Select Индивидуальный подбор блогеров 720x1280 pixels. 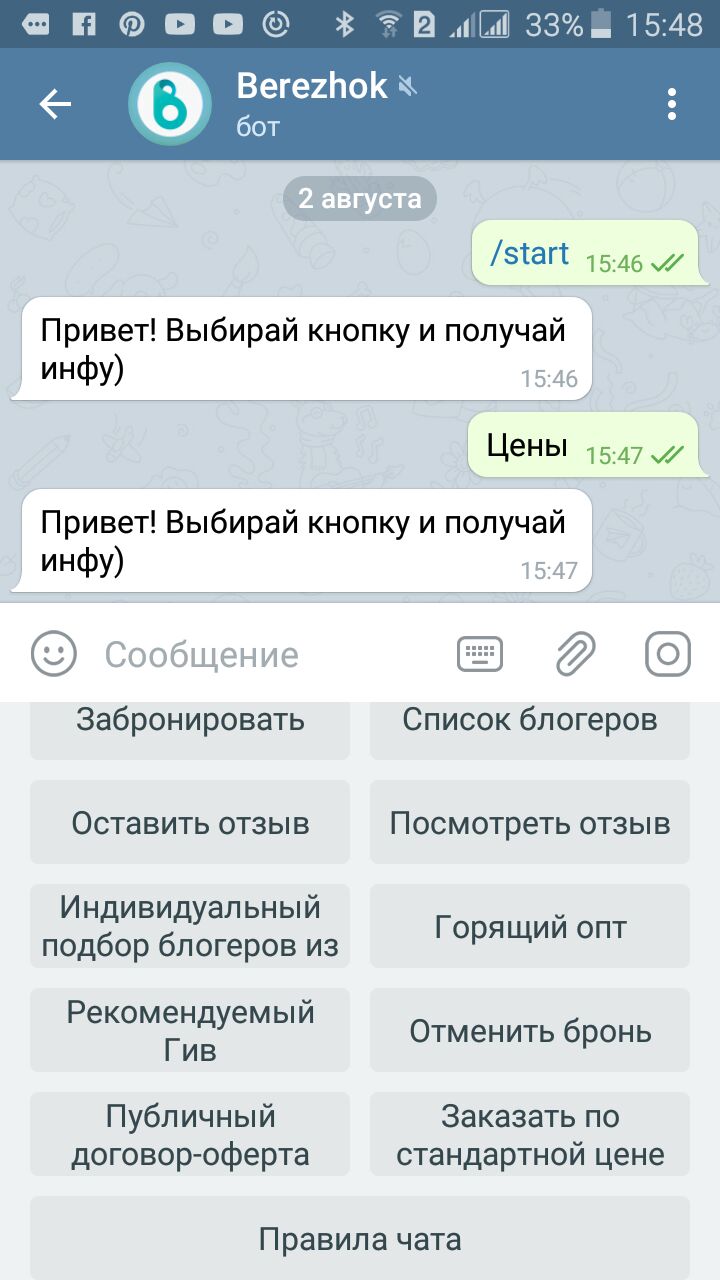pyautogui.click(x=190, y=926)
